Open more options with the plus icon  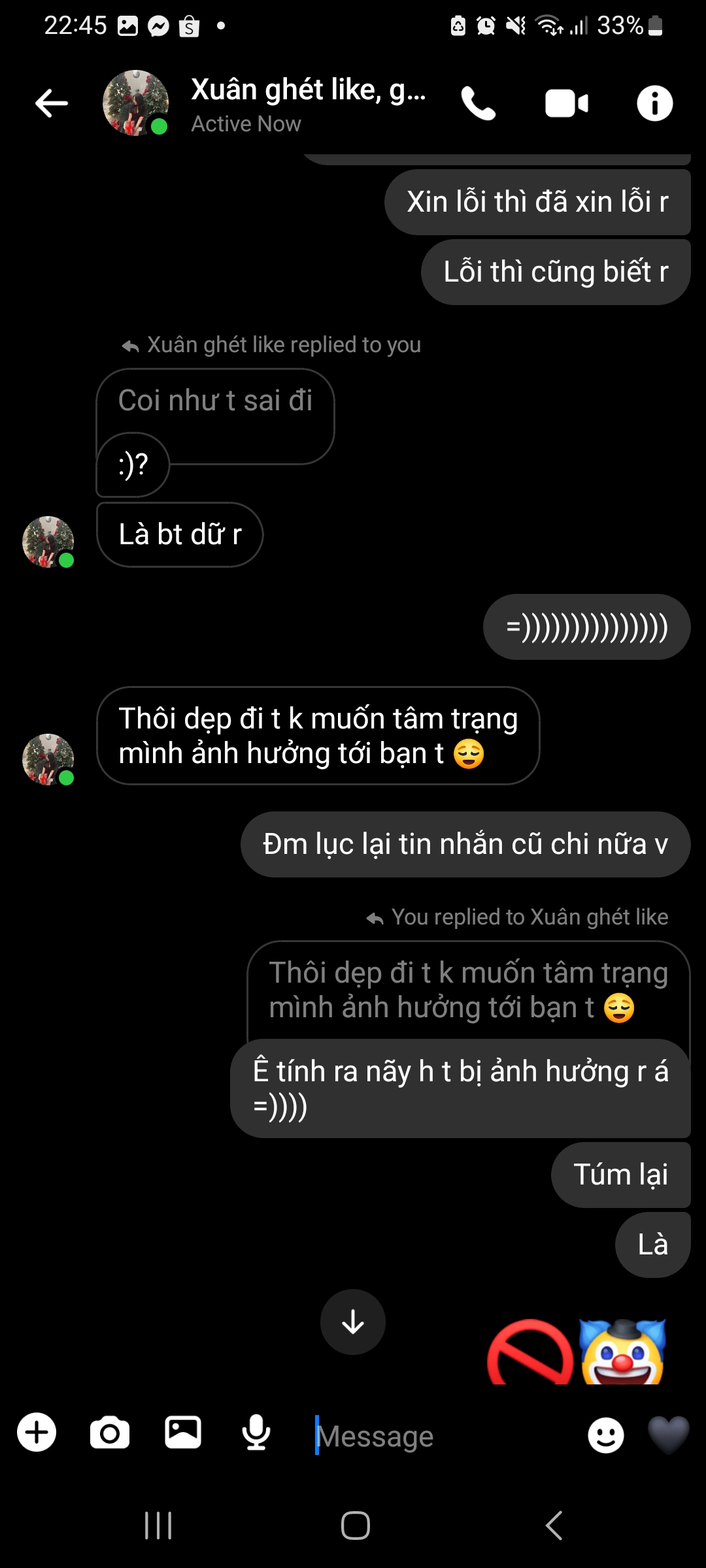pos(37,1432)
